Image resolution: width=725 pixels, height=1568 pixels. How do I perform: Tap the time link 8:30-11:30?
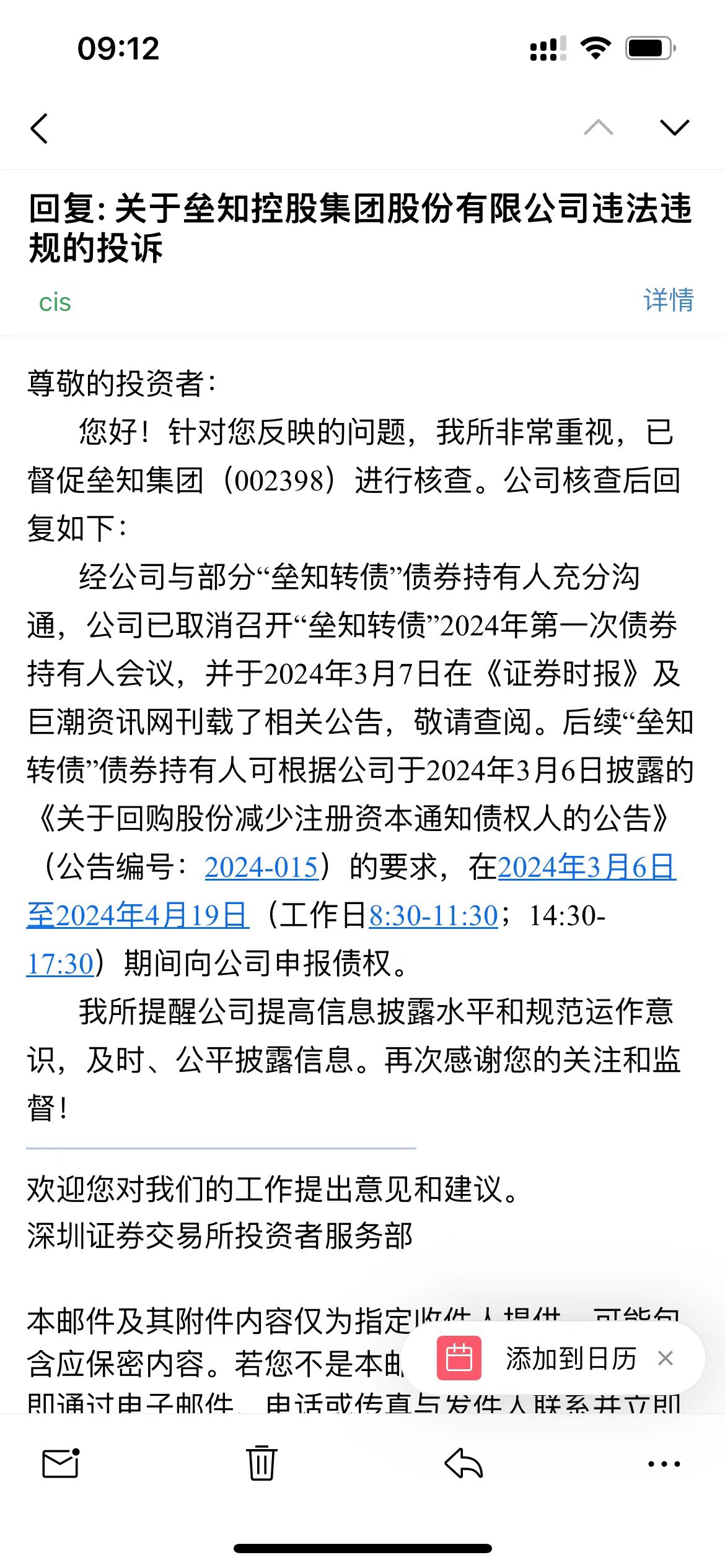pos(433,915)
